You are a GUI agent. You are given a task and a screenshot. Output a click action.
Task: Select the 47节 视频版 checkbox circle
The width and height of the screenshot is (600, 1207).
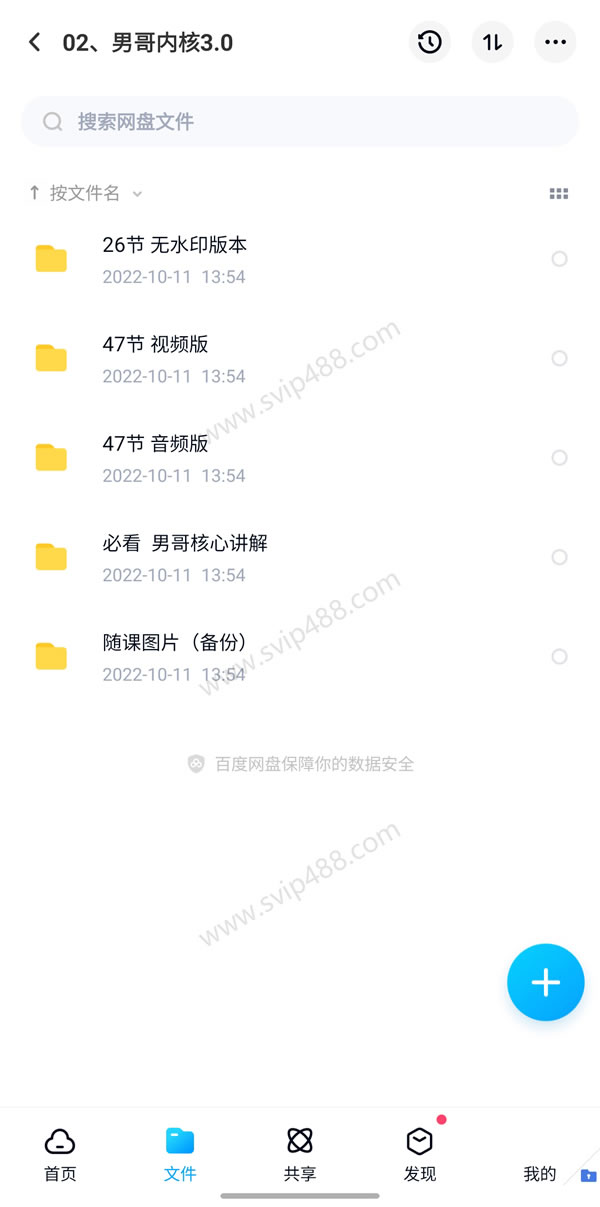coord(560,358)
